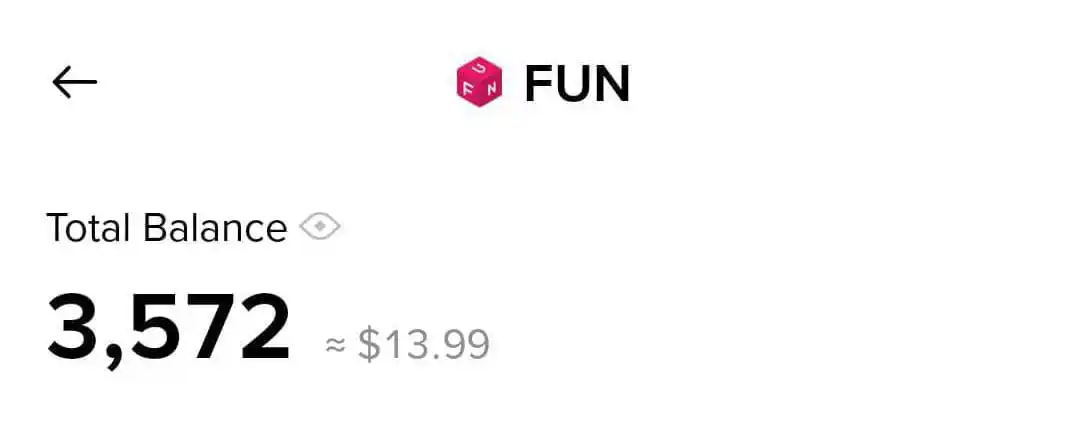Go back using the arrow icon
Viewport: 1080px width, 427px height.
coord(74,82)
